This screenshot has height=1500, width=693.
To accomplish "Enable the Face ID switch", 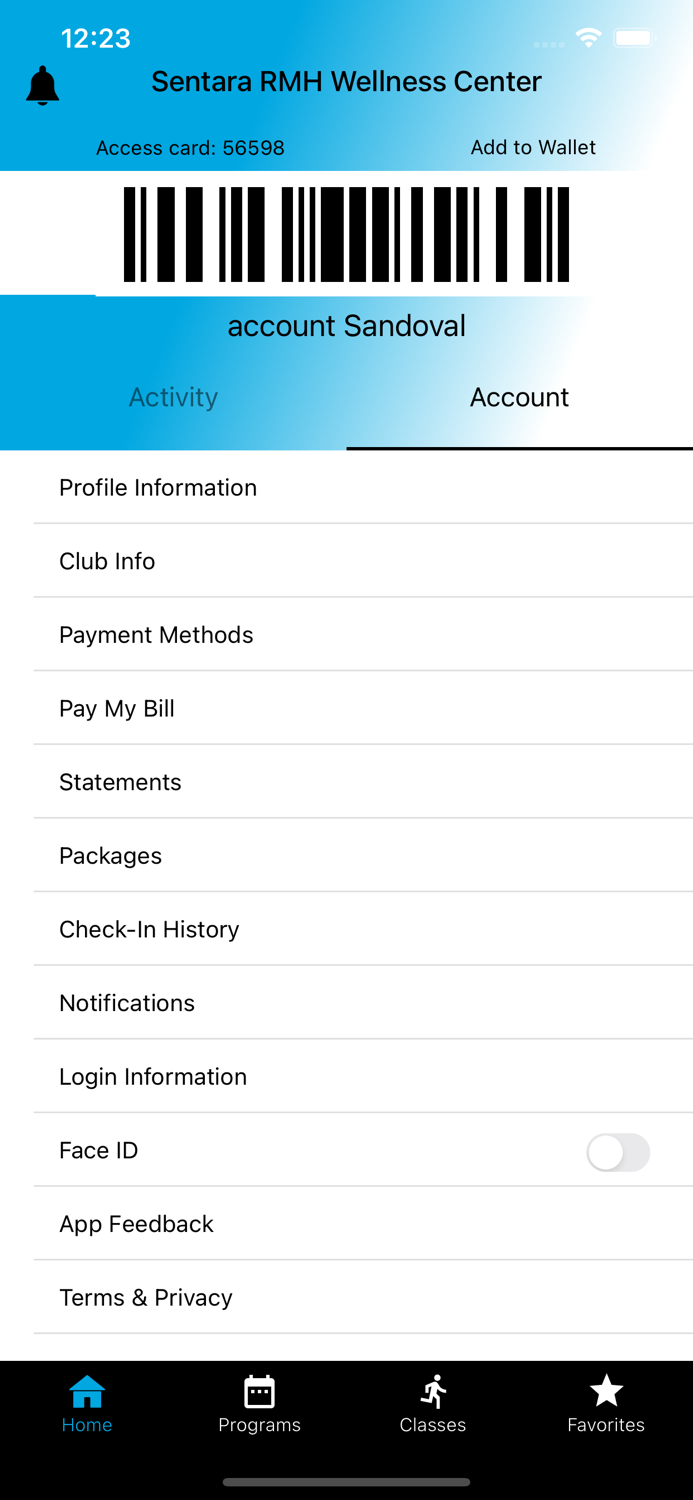I will coord(617,1152).
